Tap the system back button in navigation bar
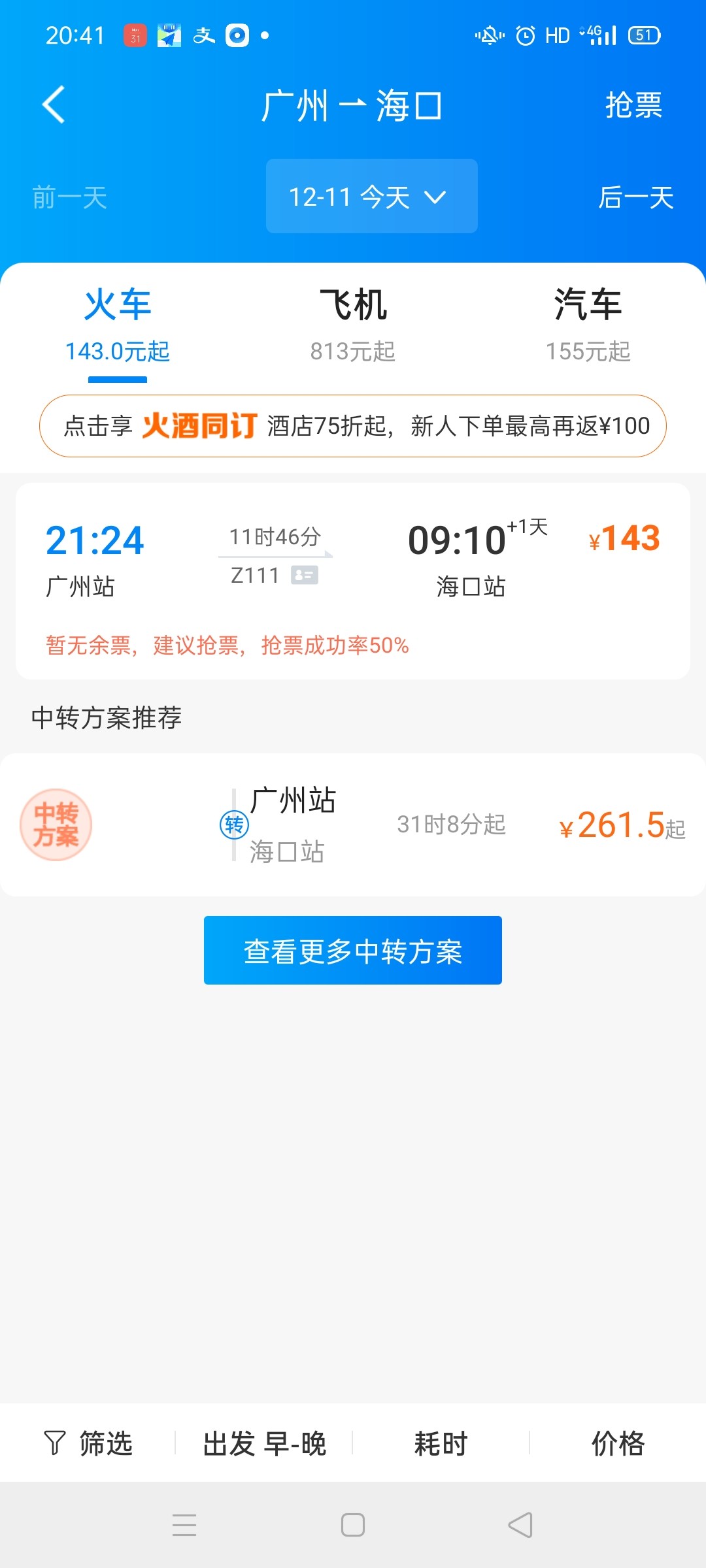Screen dimensions: 706x1568 520,1525
